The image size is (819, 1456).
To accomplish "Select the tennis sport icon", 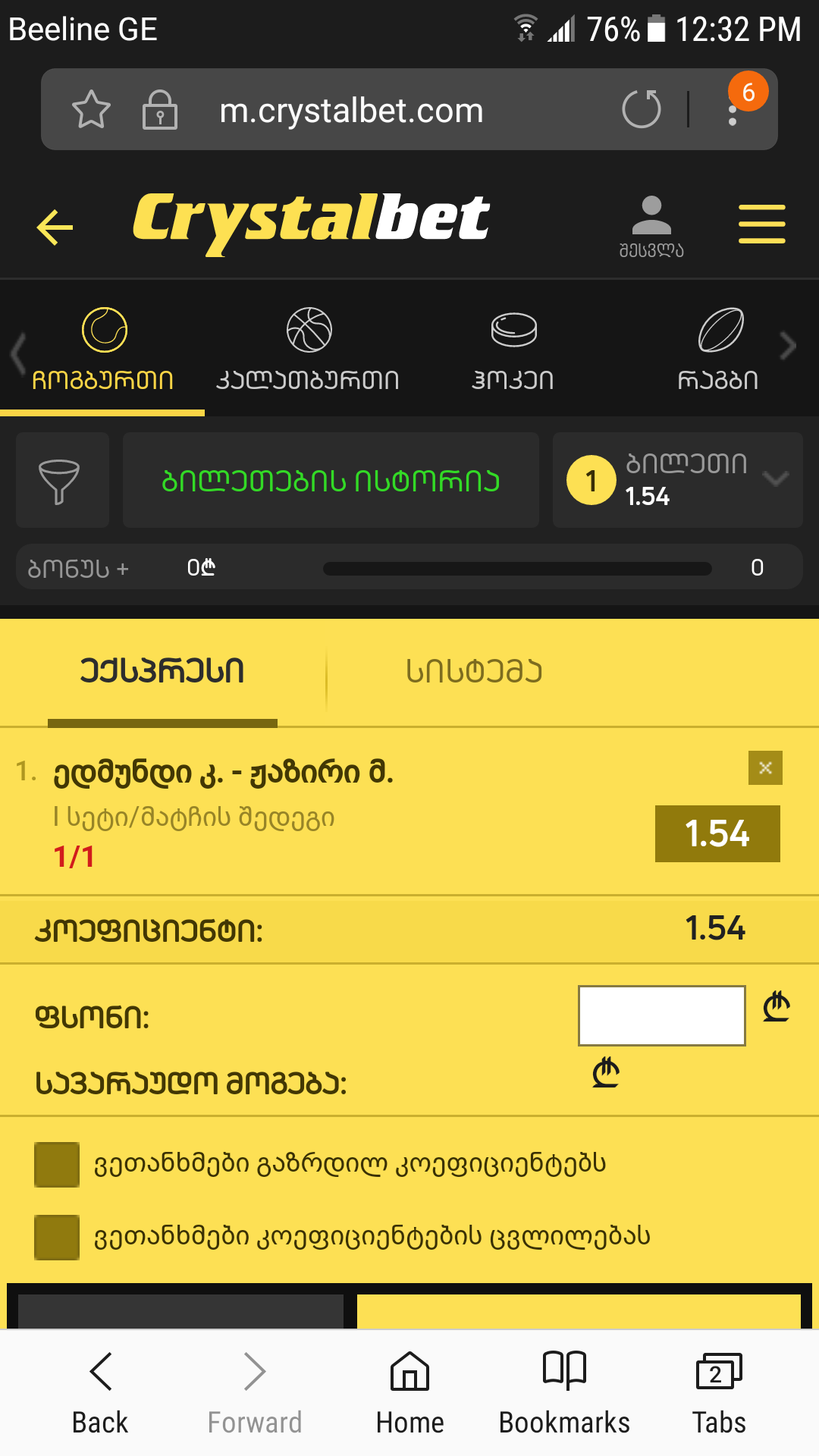I will (105, 331).
